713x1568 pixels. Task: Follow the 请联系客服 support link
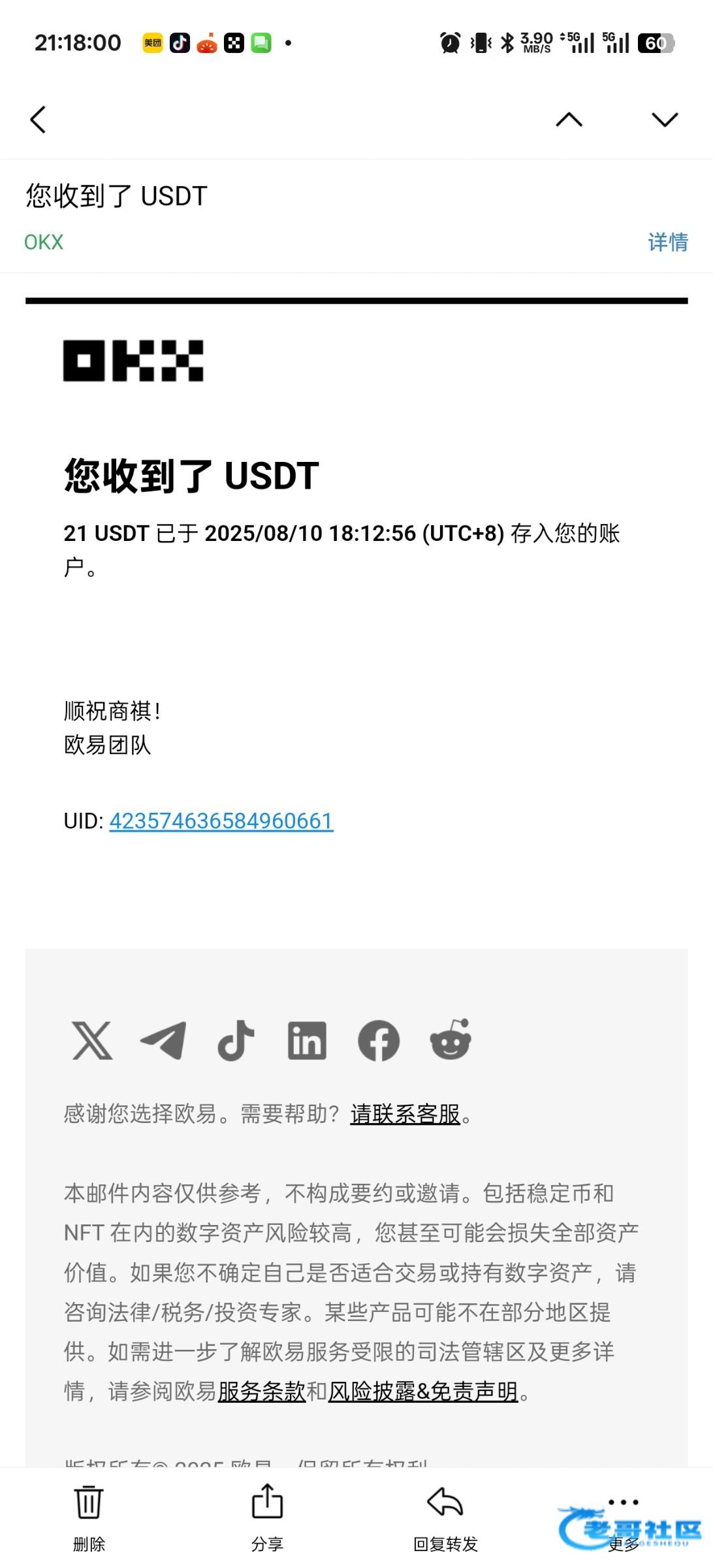point(405,1114)
